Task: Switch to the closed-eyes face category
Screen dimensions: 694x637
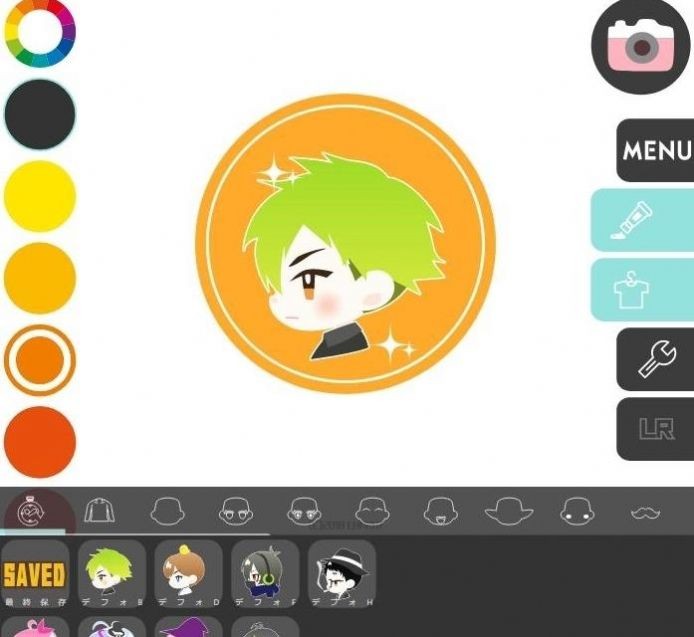Action: 372,512
